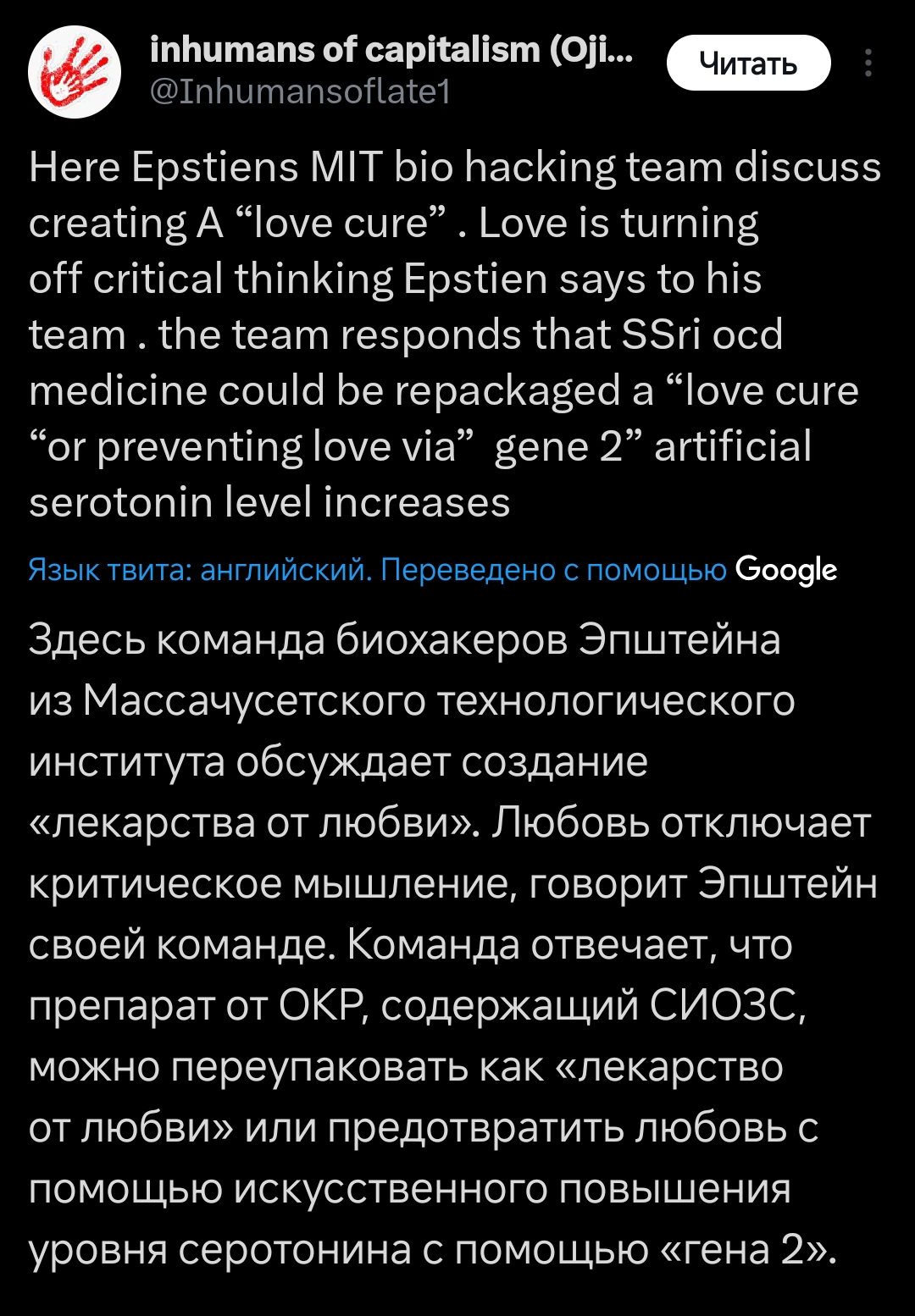Image resolution: width=915 pixels, height=1316 pixels.
Task: Tap the Читать follow button
Action: [748, 64]
